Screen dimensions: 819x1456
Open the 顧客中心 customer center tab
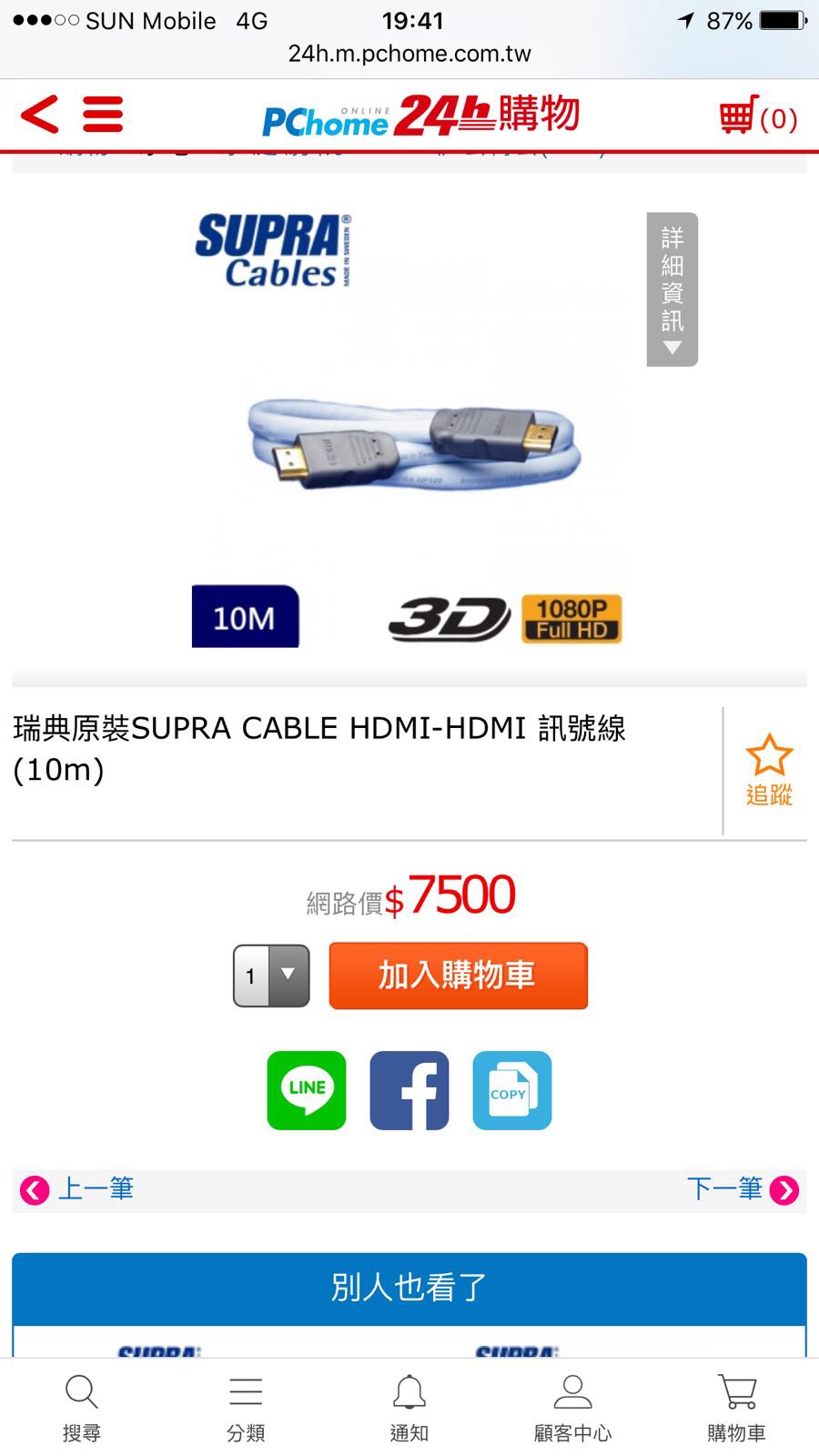tap(572, 1408)
